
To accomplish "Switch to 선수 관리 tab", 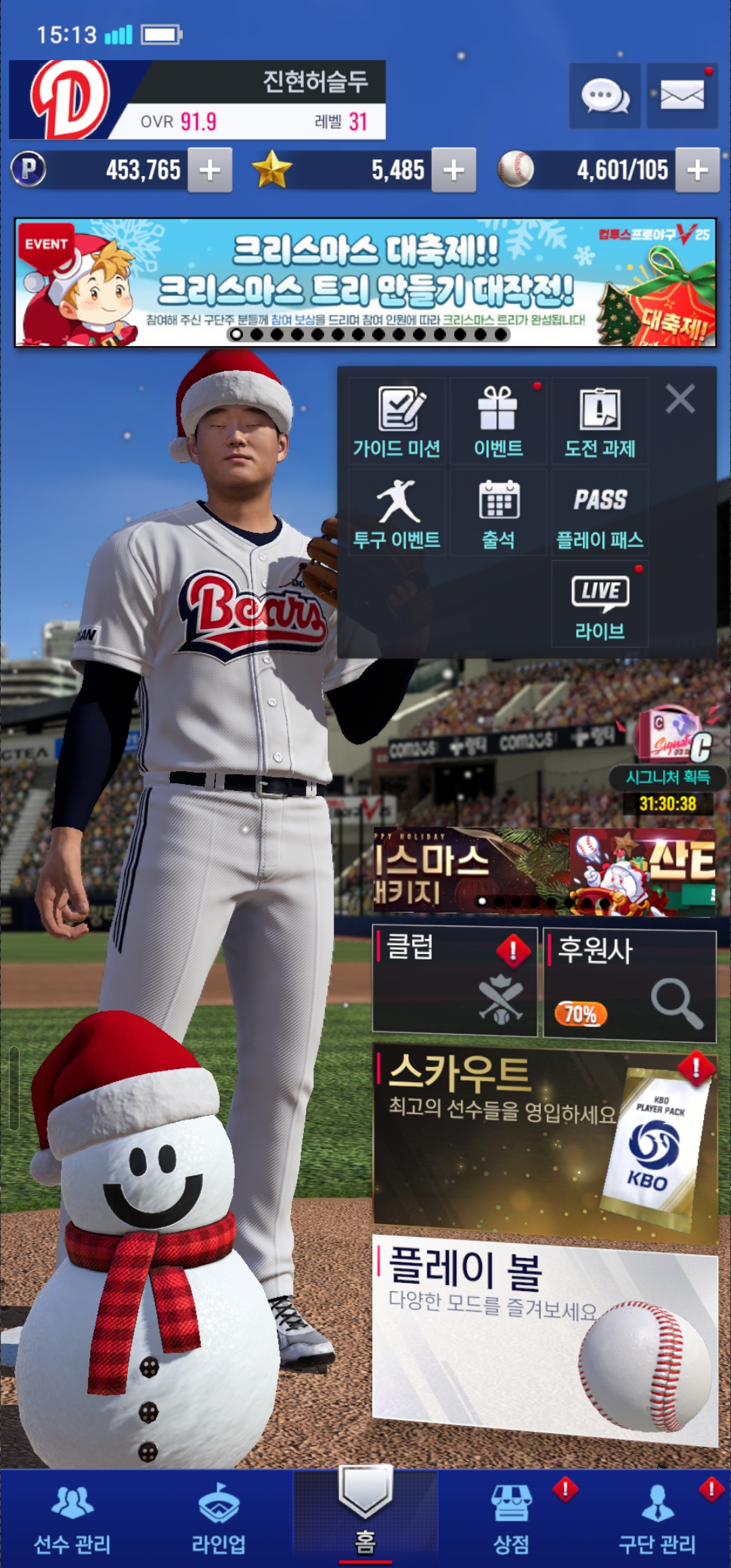I will (72, 1519).
